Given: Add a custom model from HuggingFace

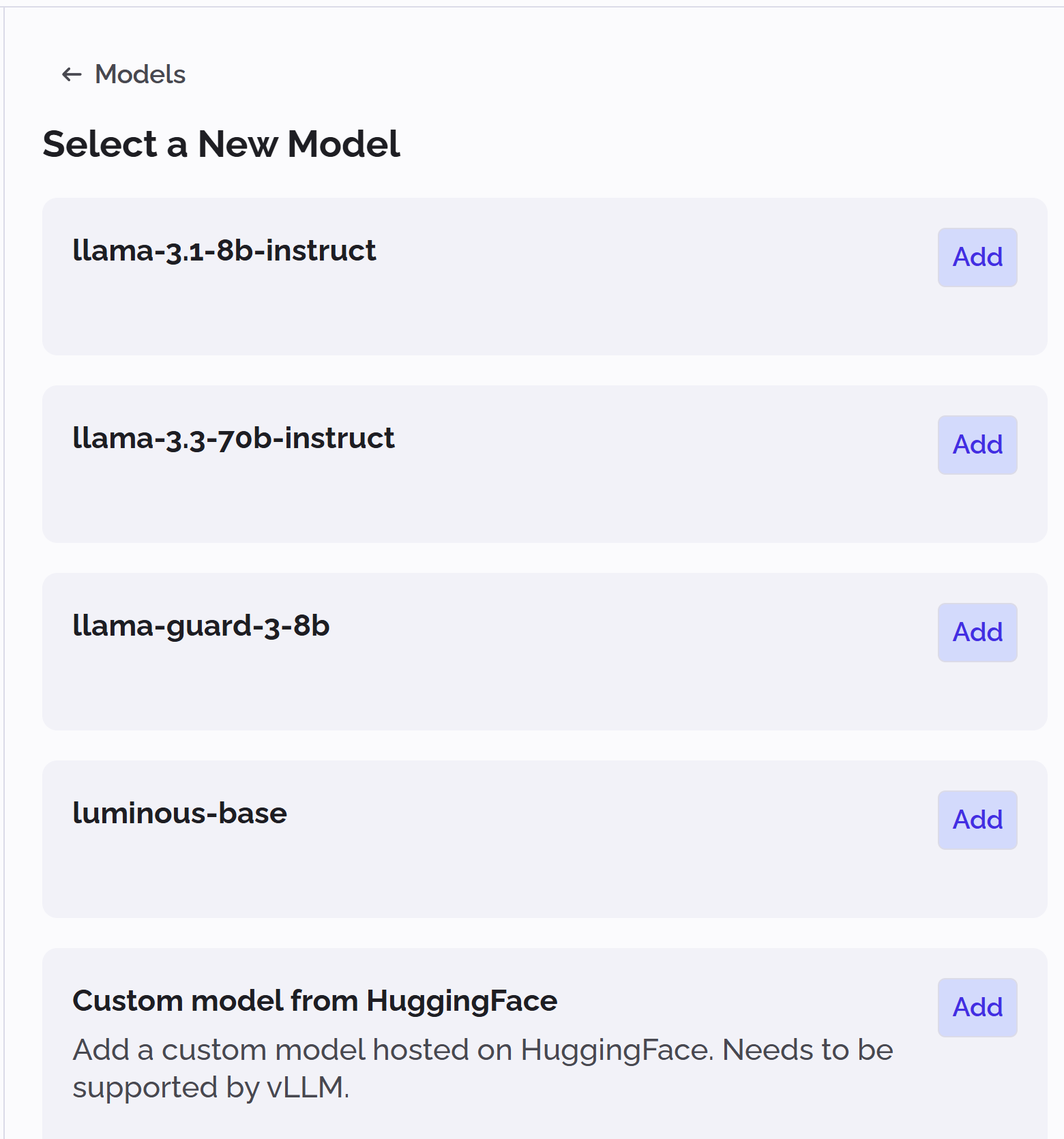Looking at the screenshot, I should [977, 1007].
